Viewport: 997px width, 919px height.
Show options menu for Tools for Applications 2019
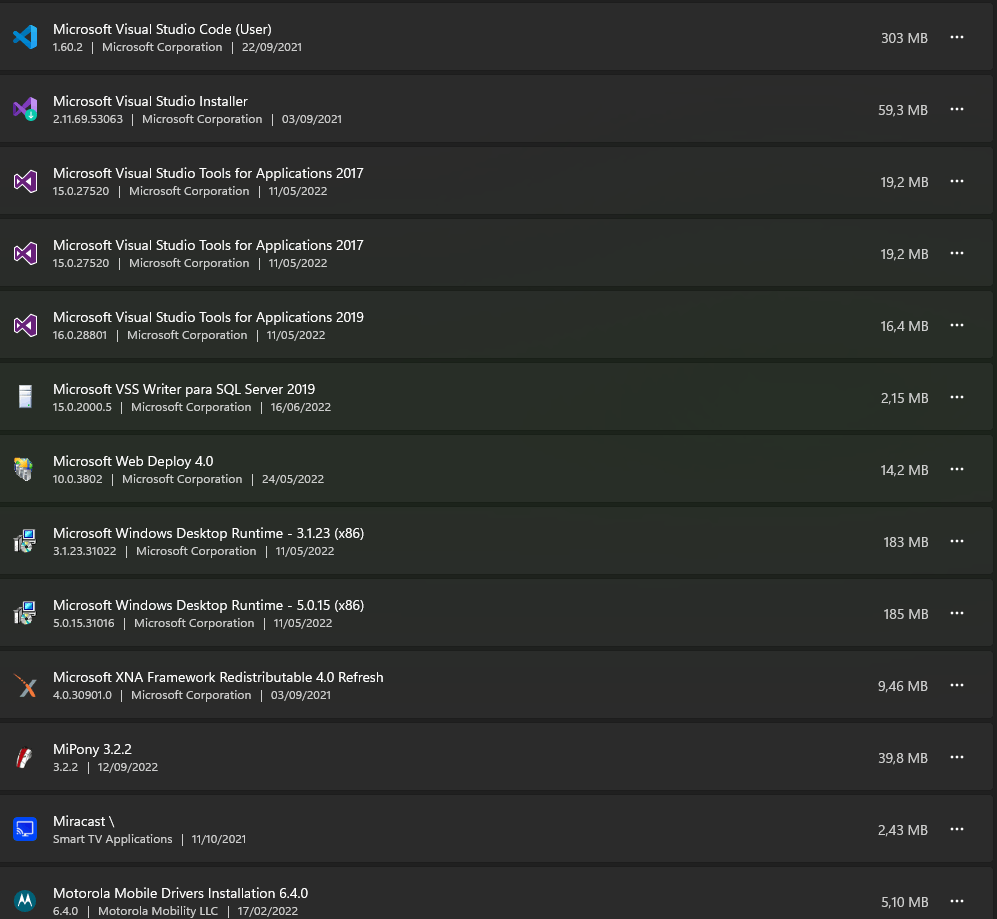point(957,325)
